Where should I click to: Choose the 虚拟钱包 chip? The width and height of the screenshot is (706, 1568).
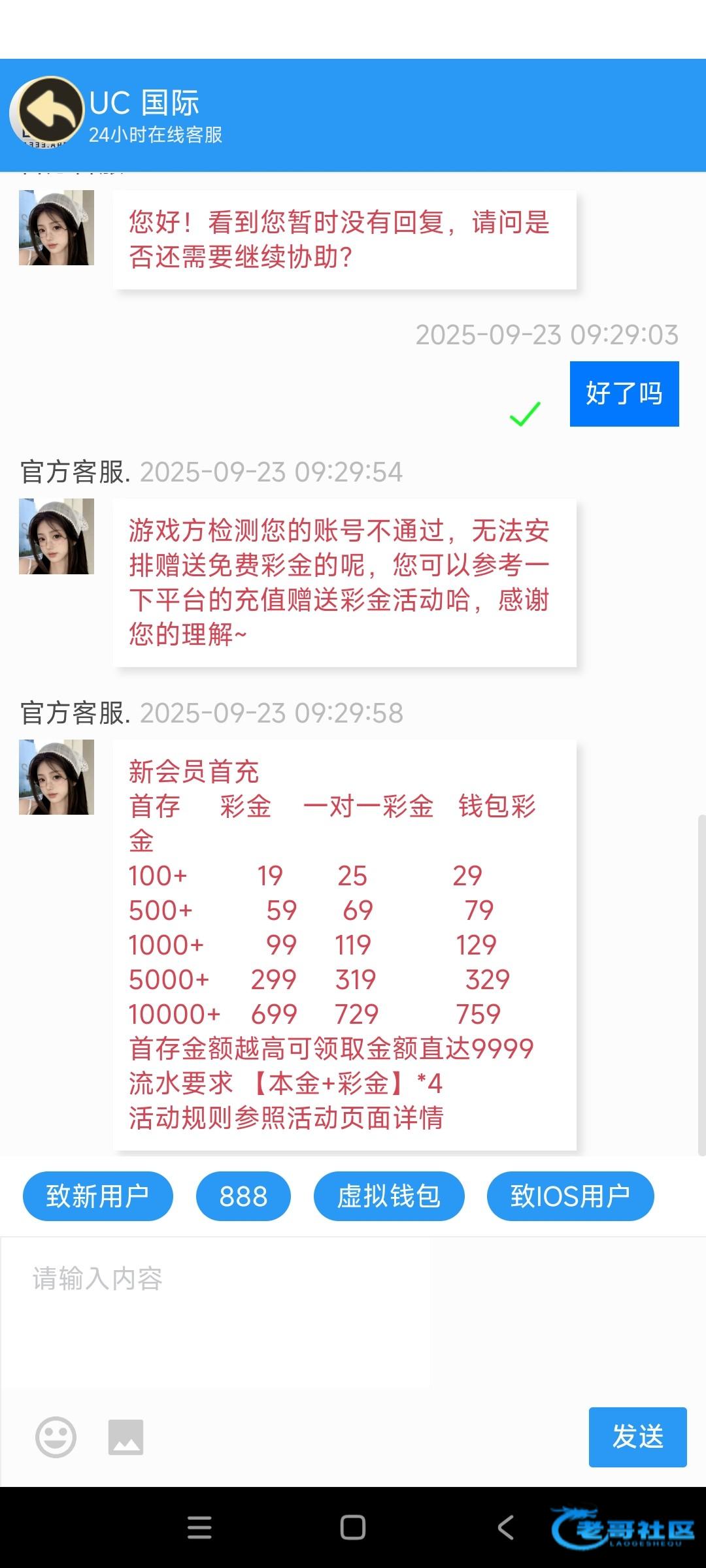[x=389, y=1196]
